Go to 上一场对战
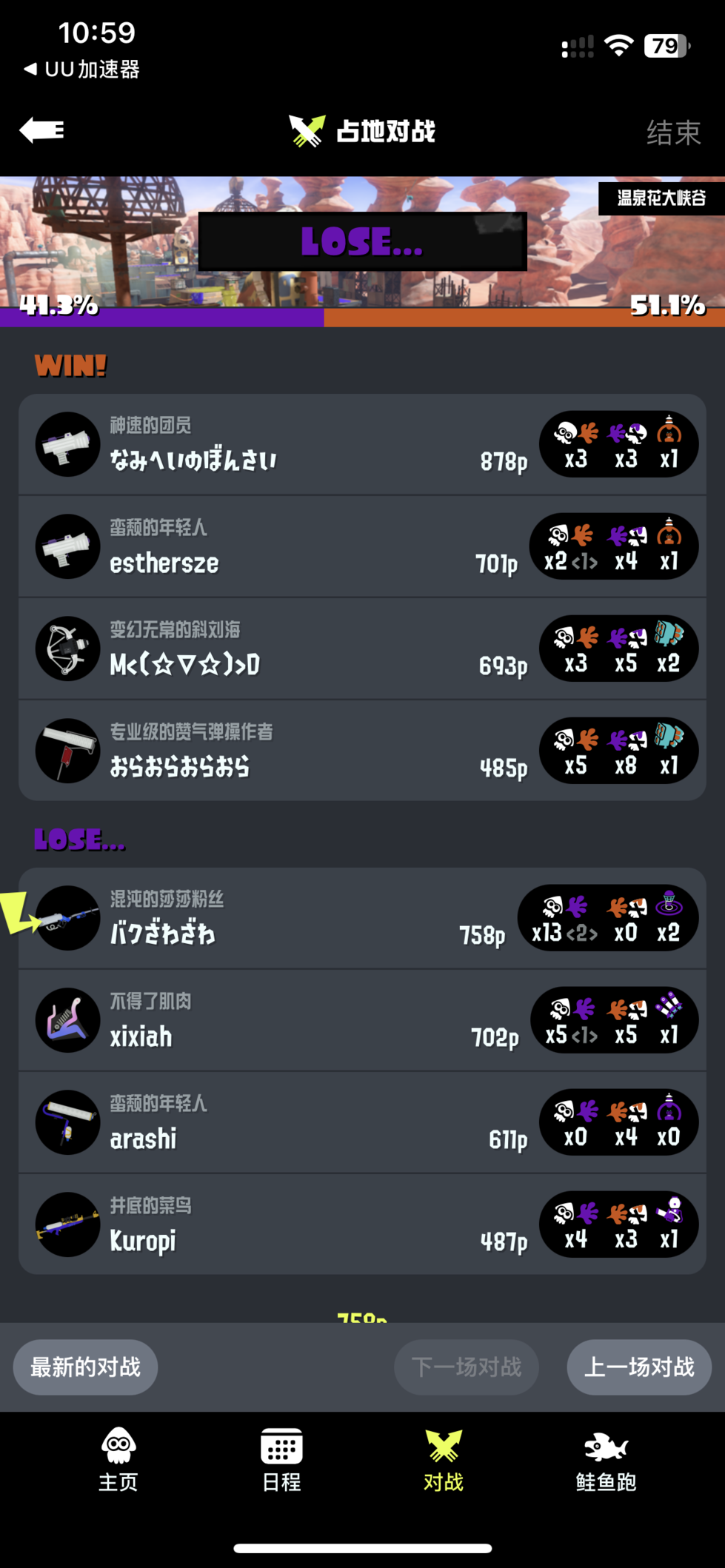The height and width of the screenshot is (1568, 725). pos(639,1367)
